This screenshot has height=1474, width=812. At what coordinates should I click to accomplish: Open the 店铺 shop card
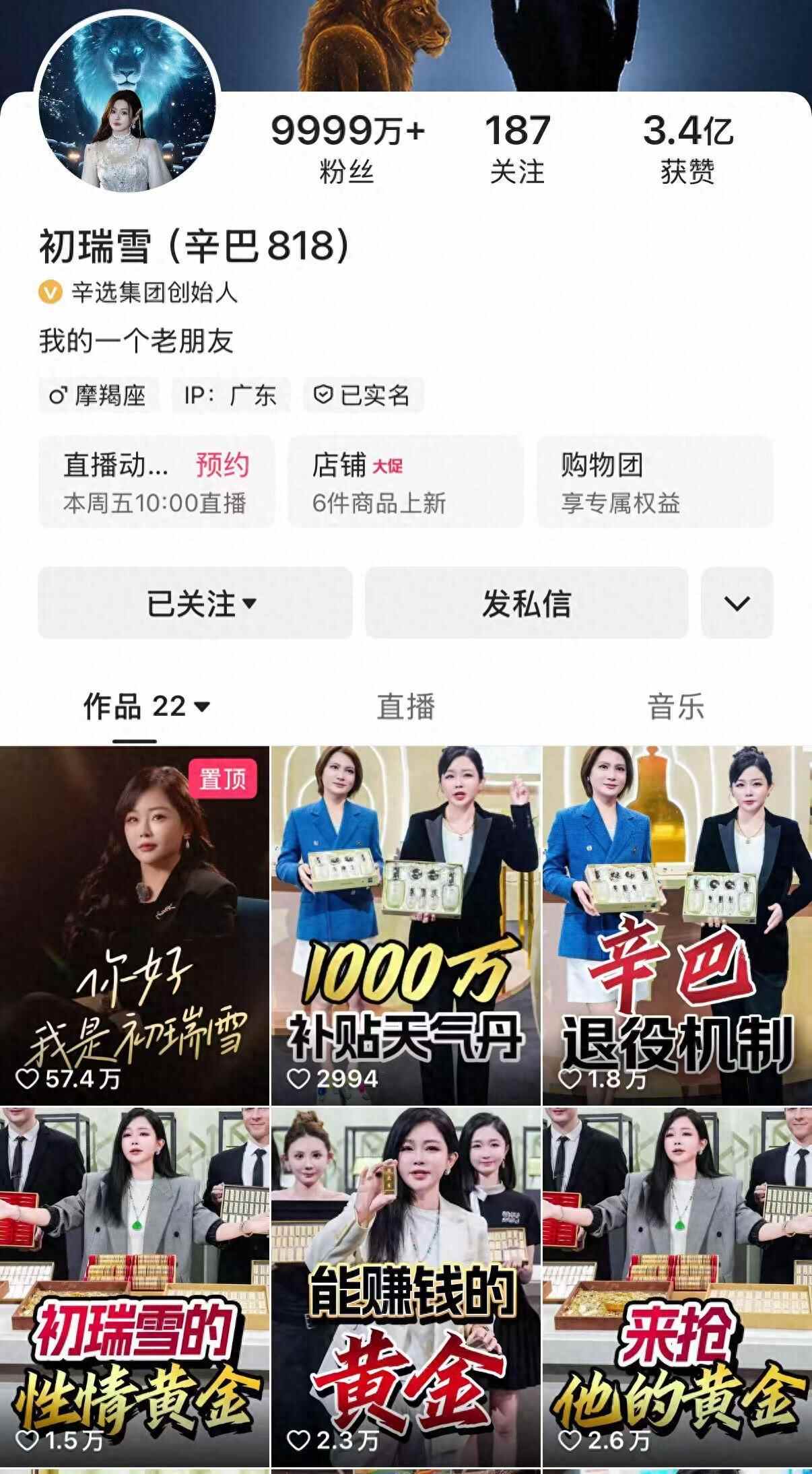click(405, 481)
